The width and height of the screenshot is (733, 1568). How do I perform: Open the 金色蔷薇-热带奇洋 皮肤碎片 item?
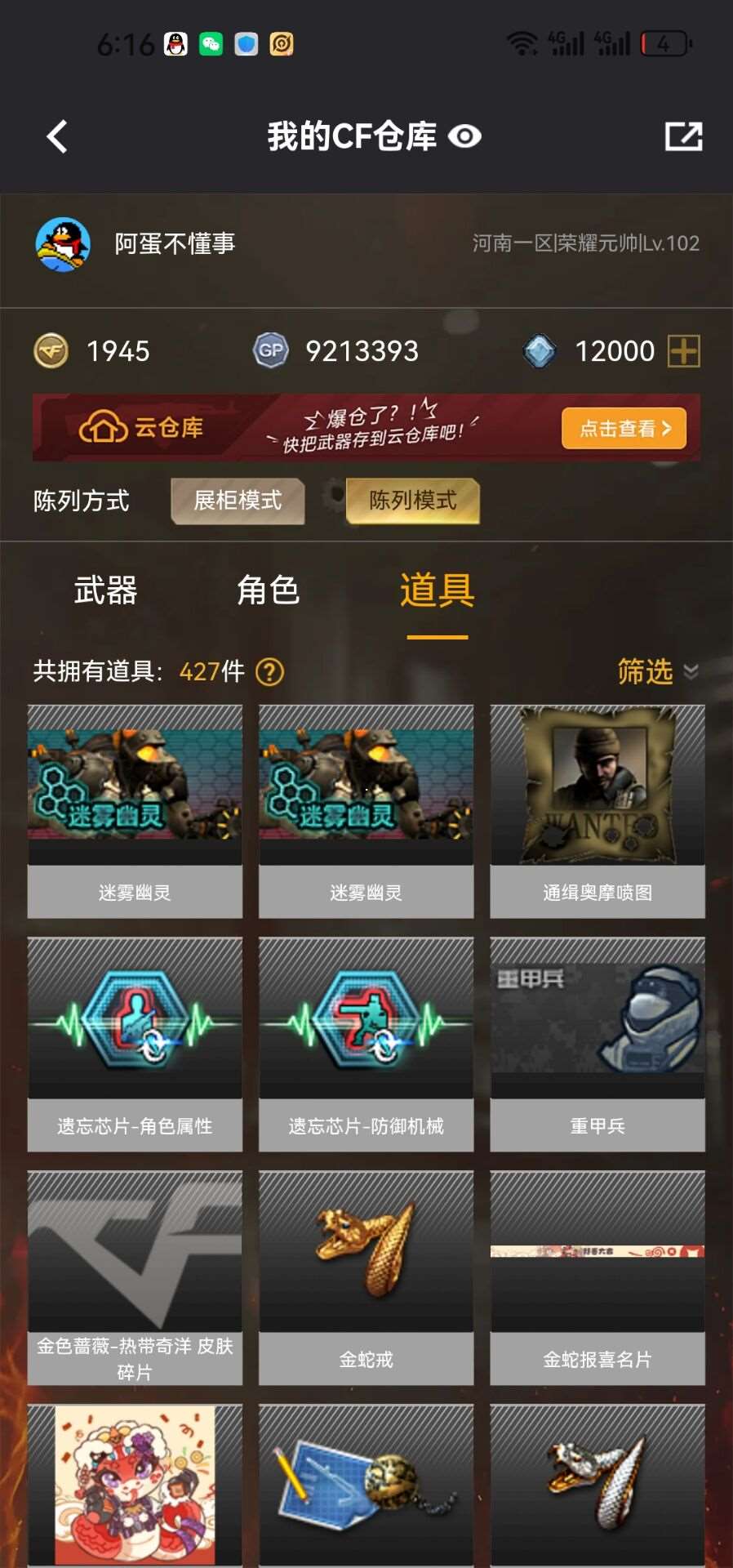pos(135,1277)
